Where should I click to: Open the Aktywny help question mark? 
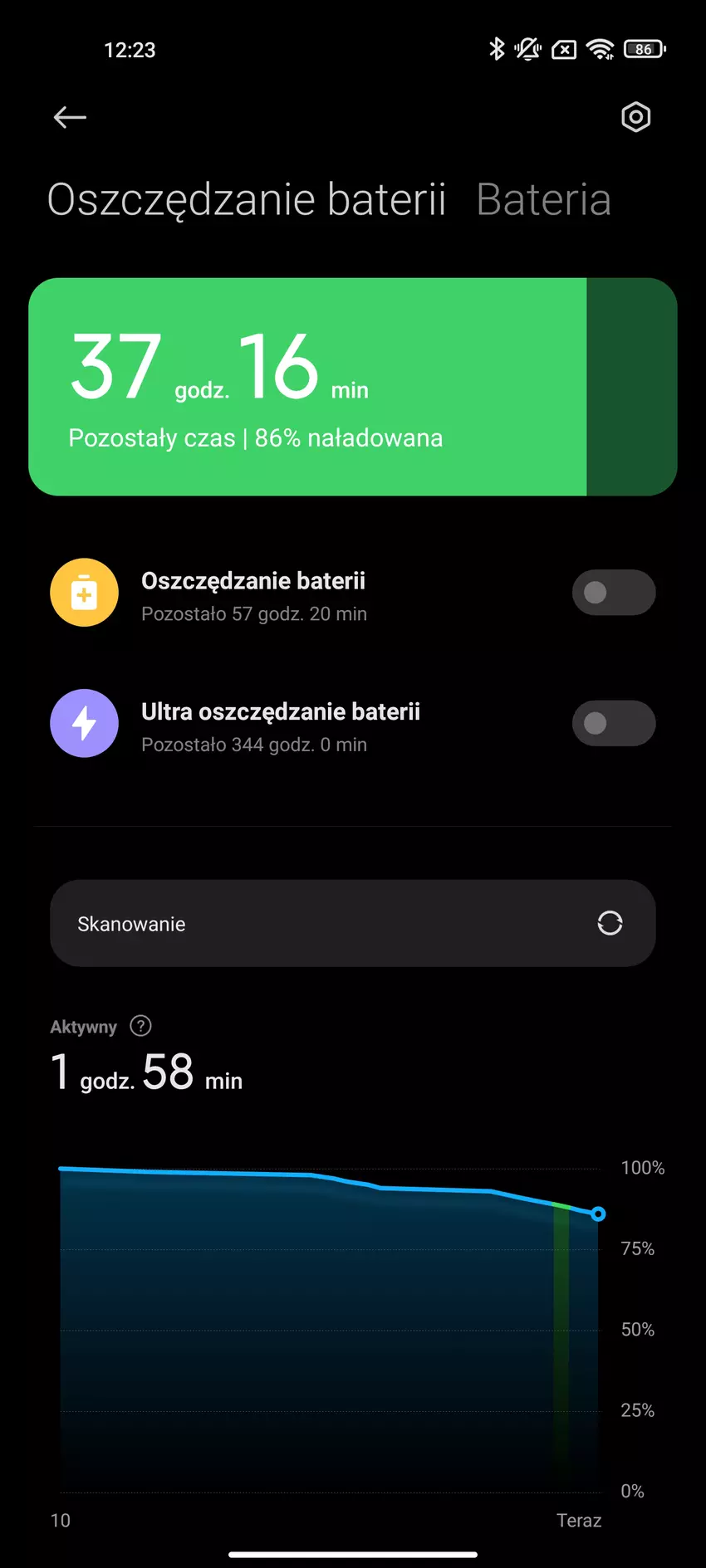(141, 1026)
